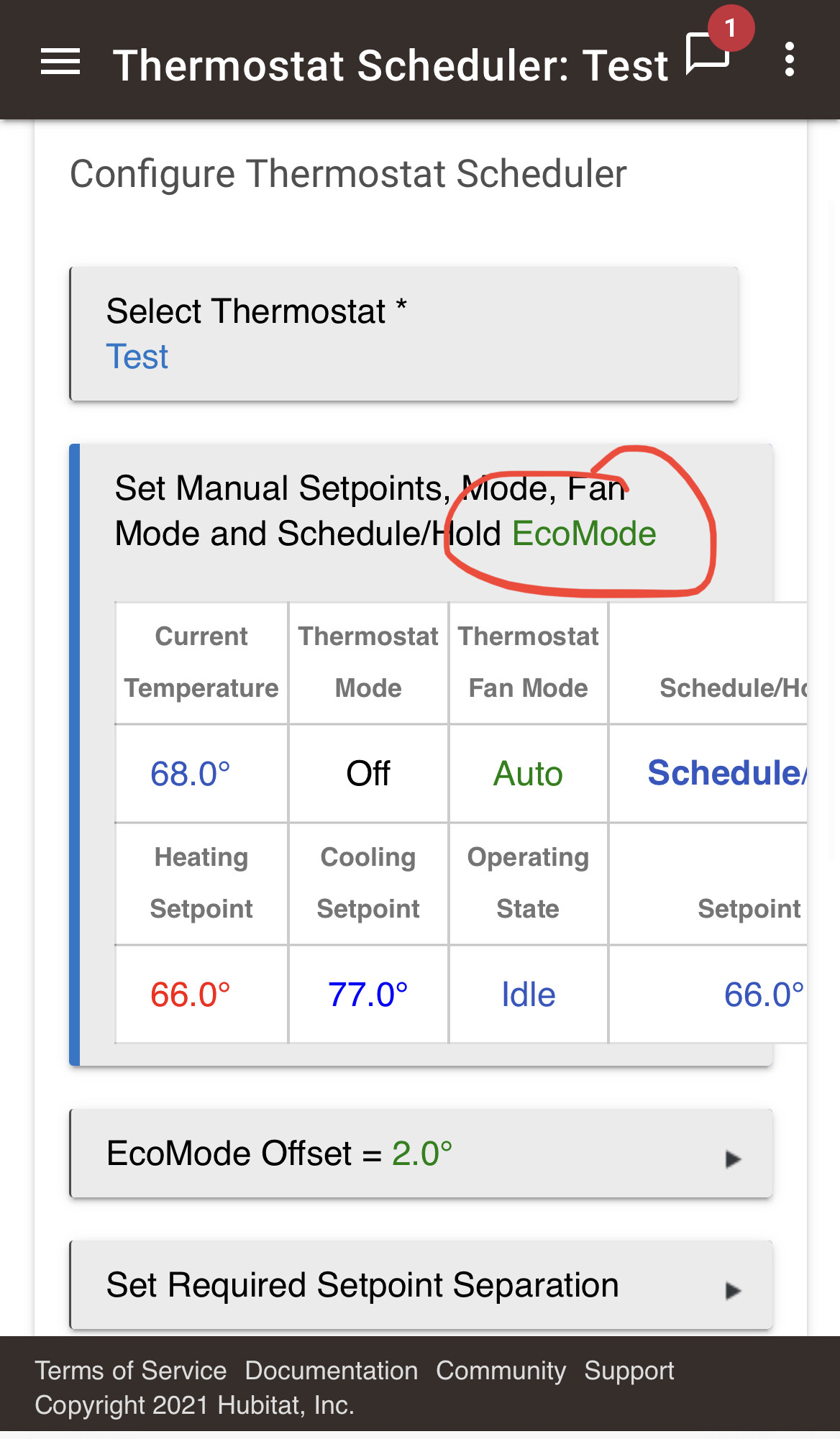Open the Support link
Viewport: 840px width, 1439px height.
point(629,1371)
